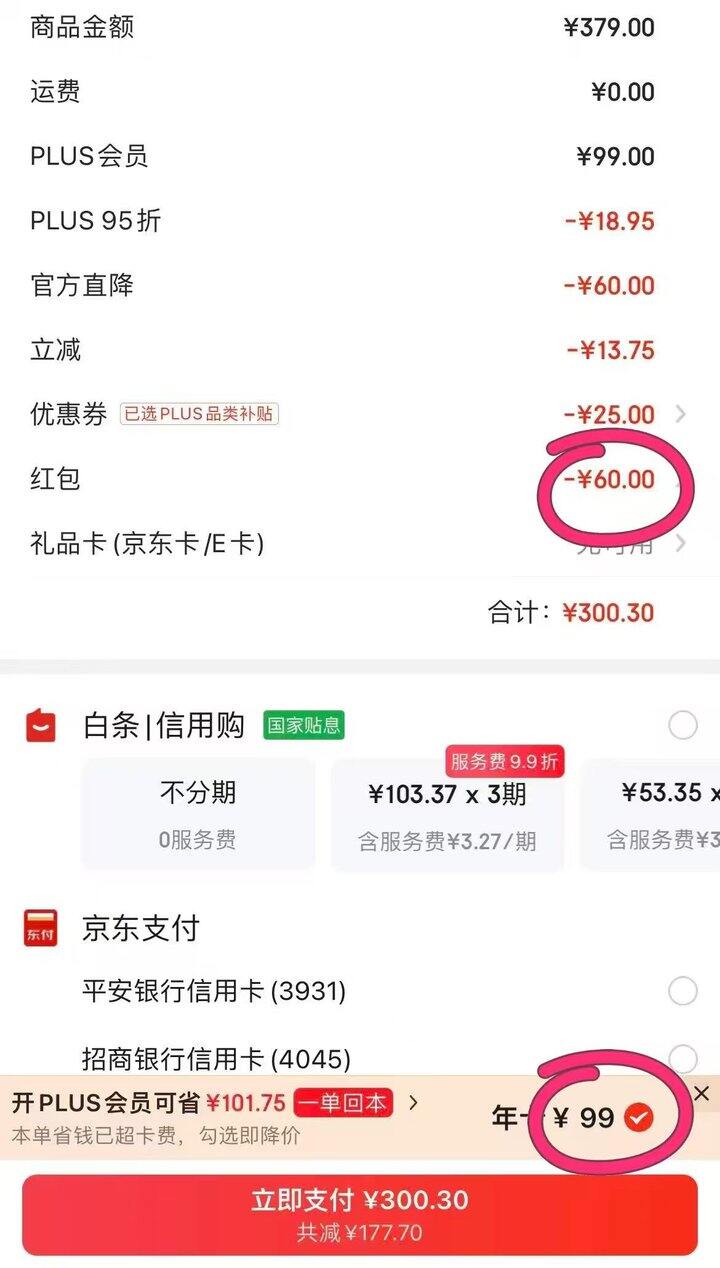Select the 白条|信用购 payment radio button
Screen dimensions: 720x1268
pyautogui.click(x=684, y=725)
